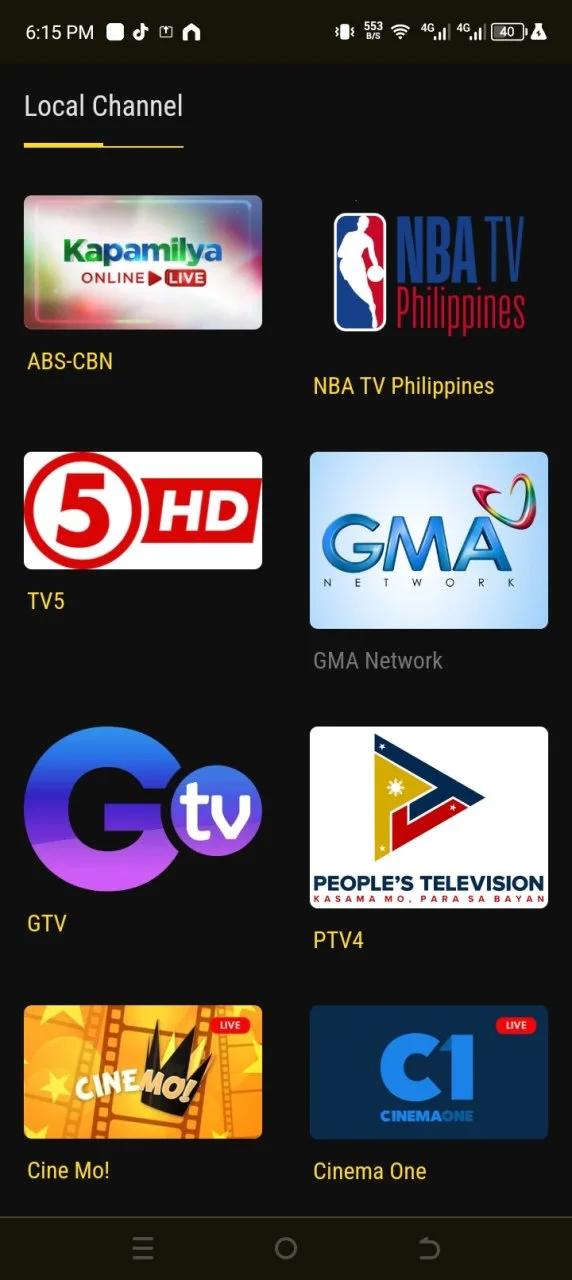Open the TV5 HD channel
This screenshot has width=572, height=1280.
[143, 510]
